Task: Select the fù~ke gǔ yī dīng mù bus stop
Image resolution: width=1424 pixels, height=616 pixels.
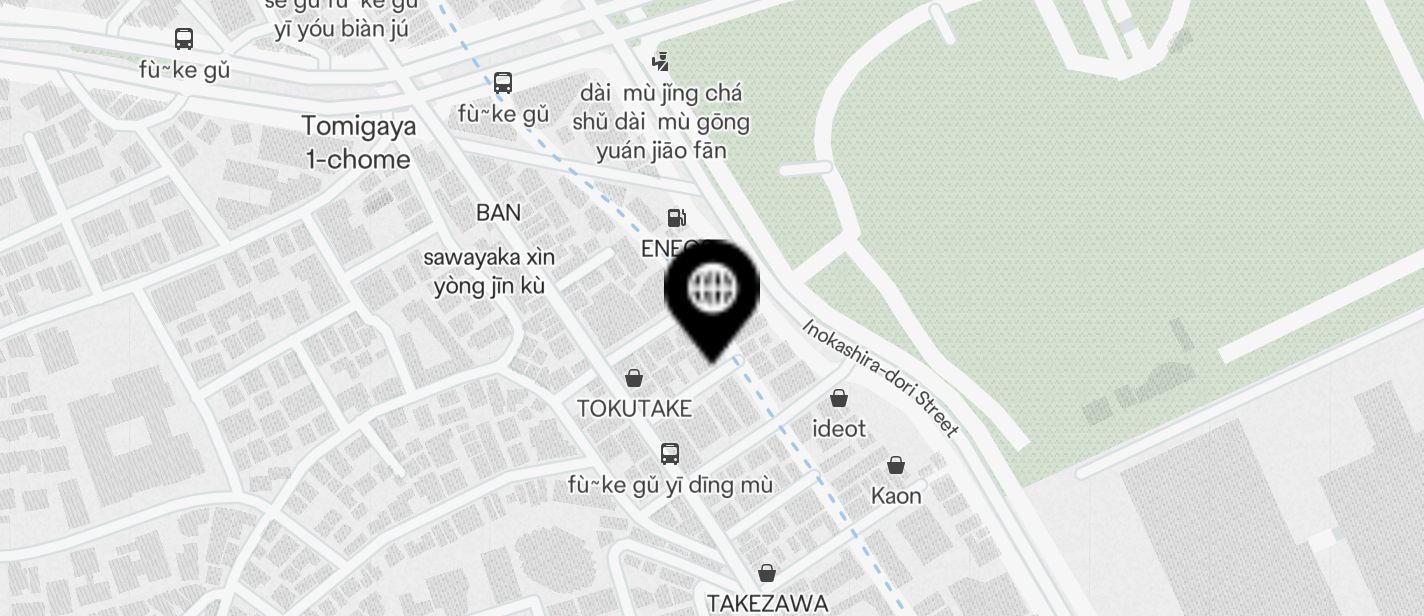Action: [x=670, y=454]
